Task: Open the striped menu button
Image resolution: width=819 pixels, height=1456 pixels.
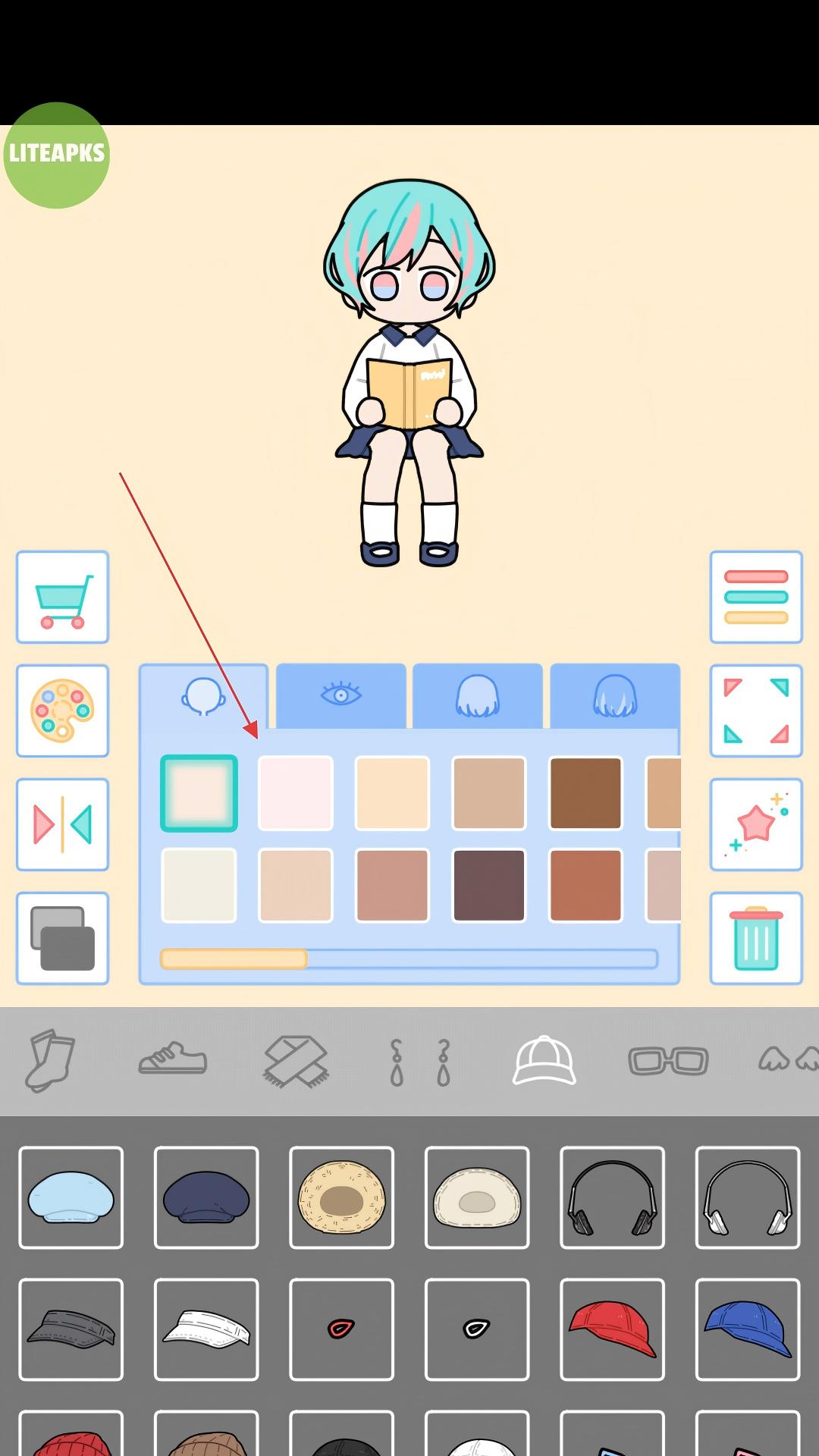Action: [x=756, y=598]
